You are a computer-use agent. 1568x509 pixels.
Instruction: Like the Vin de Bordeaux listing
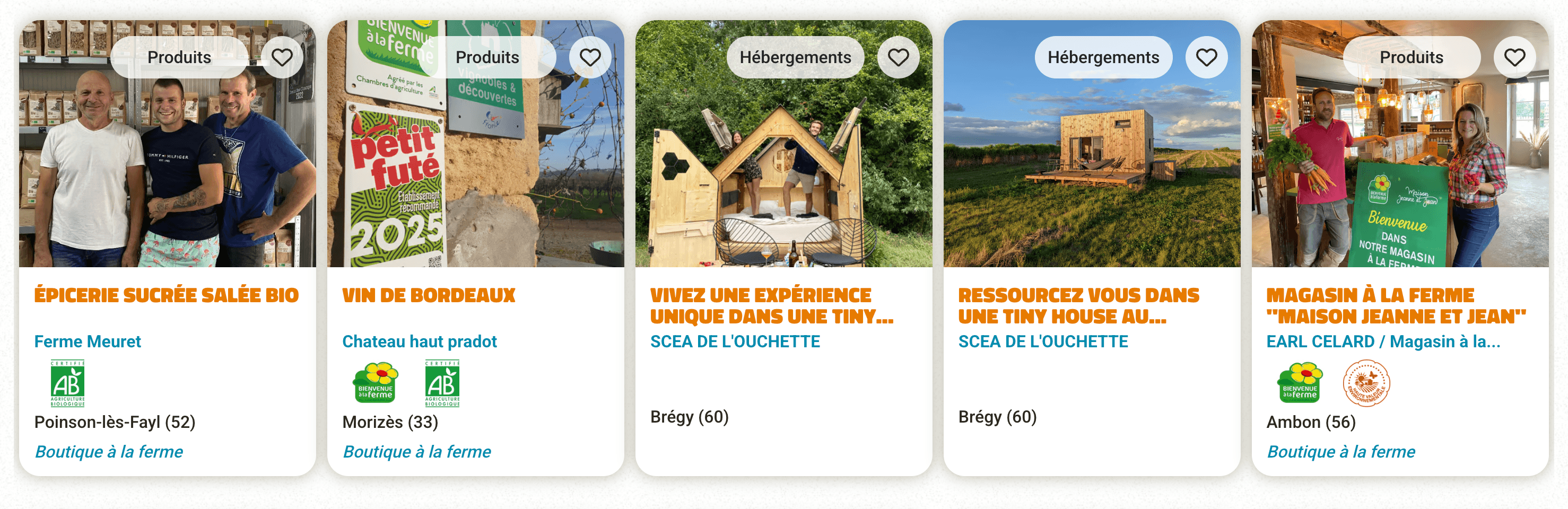(x=590, y=57)
